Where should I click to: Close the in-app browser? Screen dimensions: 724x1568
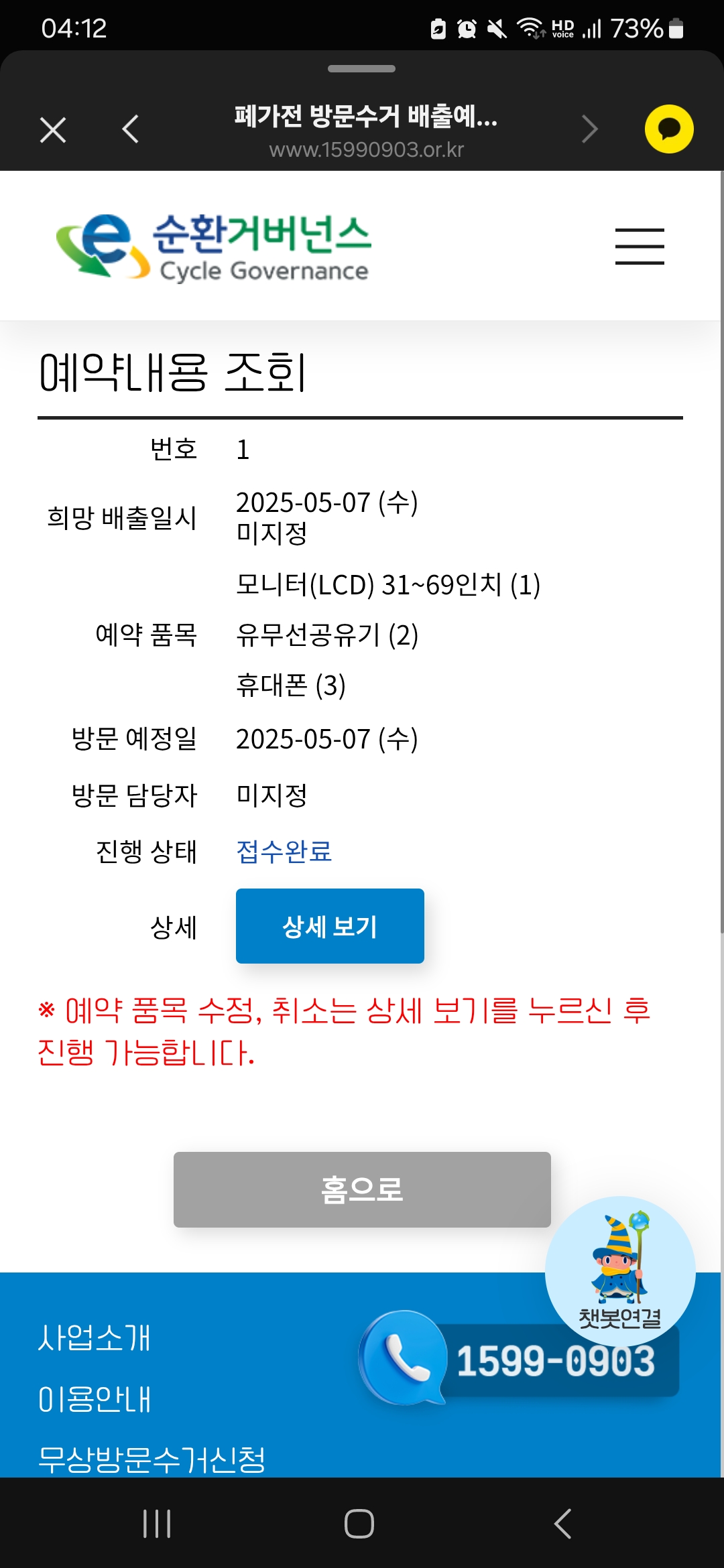point(53,130)
